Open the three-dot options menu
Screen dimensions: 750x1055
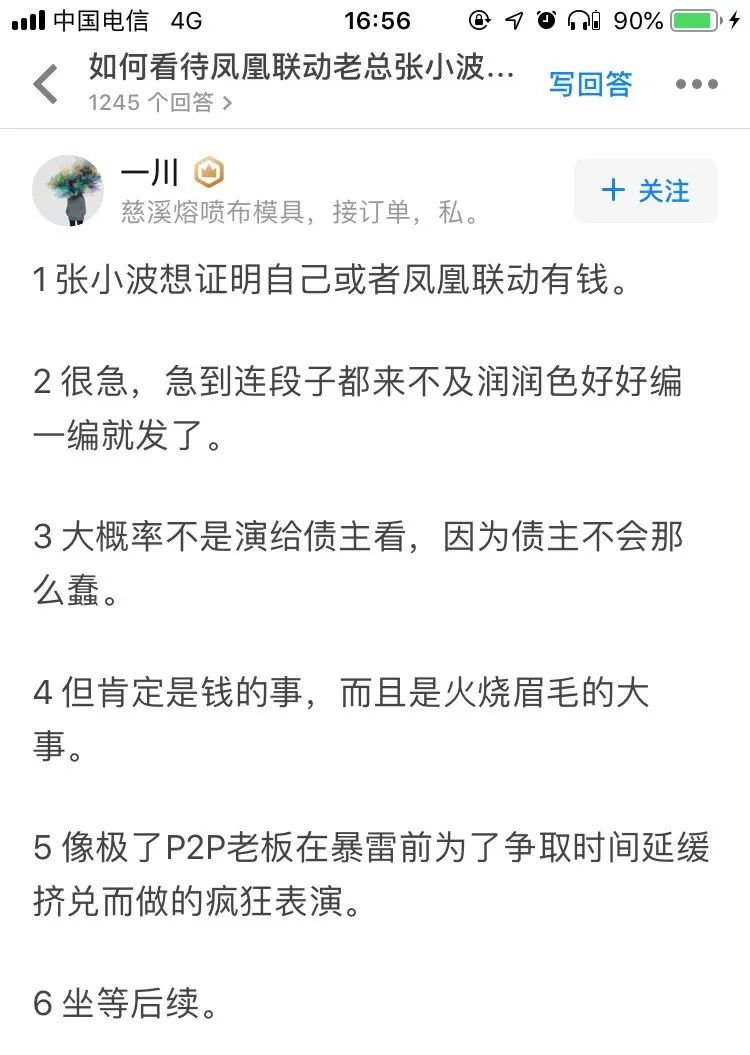coord(697,85)
